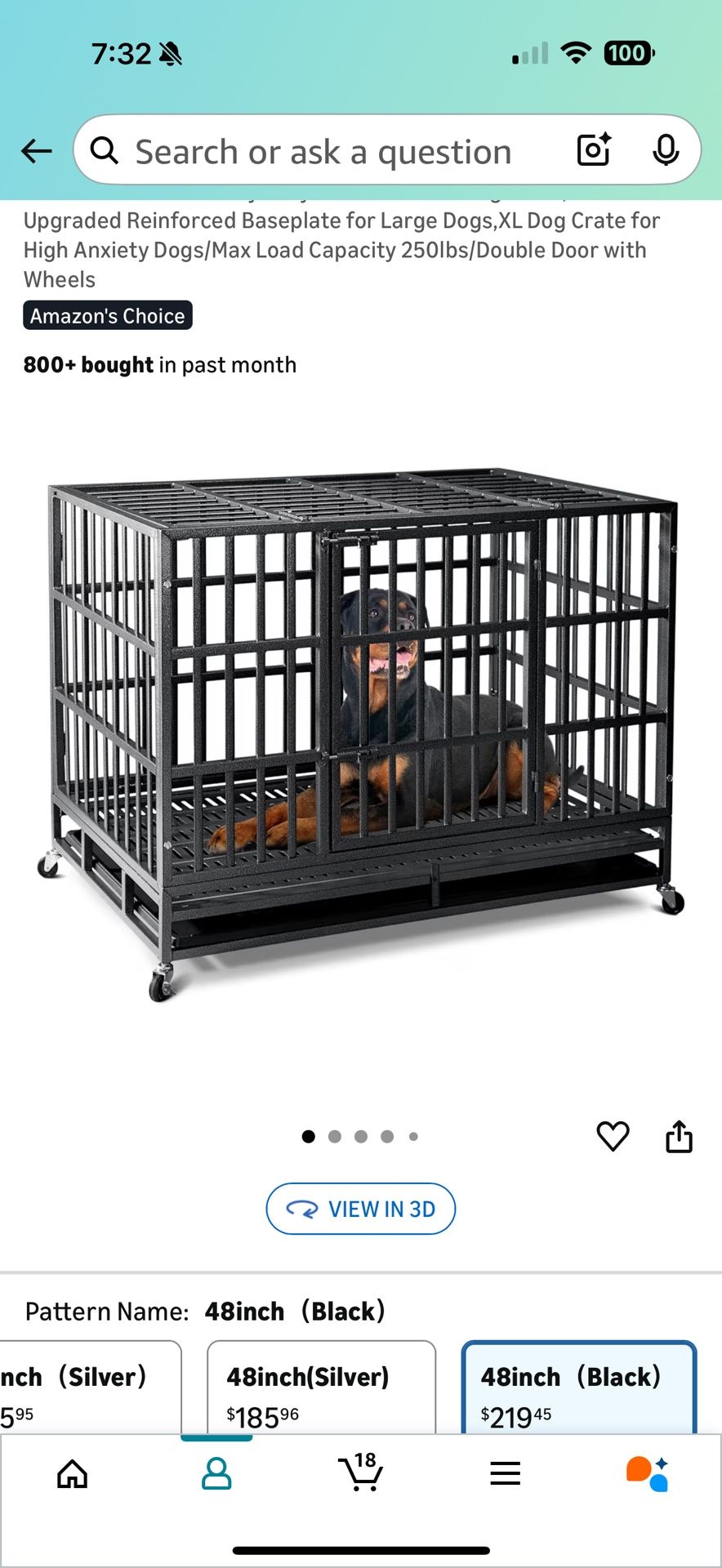Screen dimensions: 722x1568
Task: Navigate back with the arrow
Action: pyautogui.click(x=35, y=150)
